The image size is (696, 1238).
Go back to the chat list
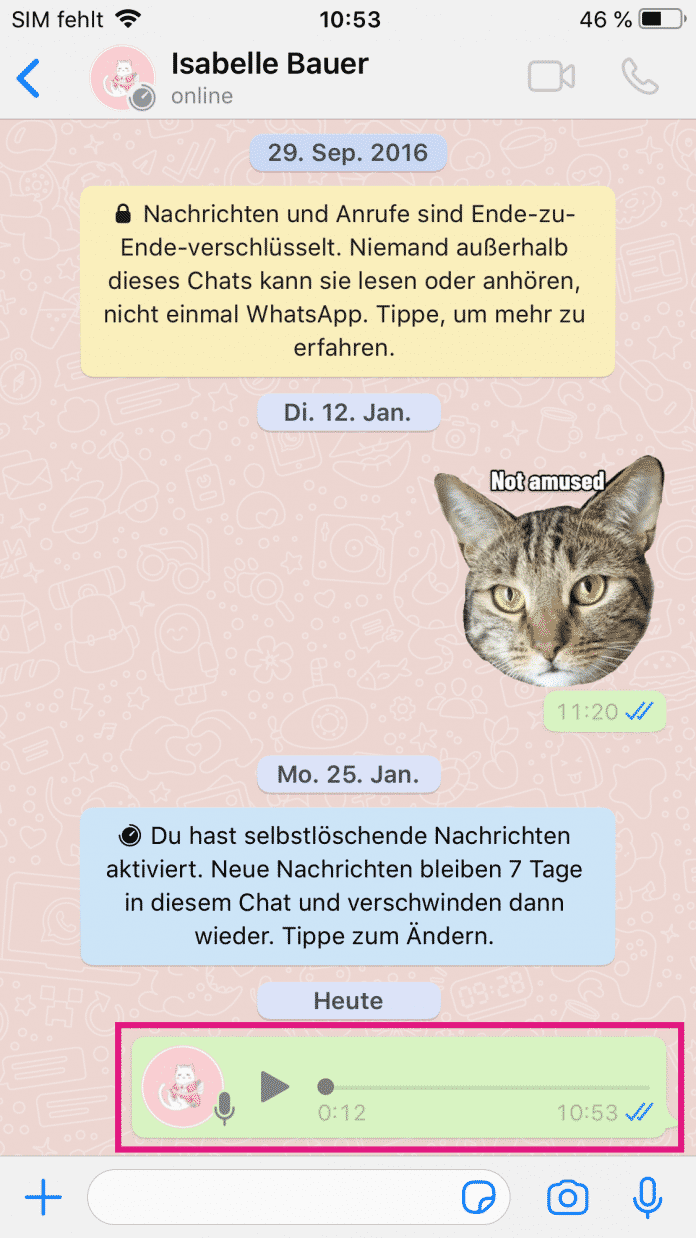click(29, 78)
